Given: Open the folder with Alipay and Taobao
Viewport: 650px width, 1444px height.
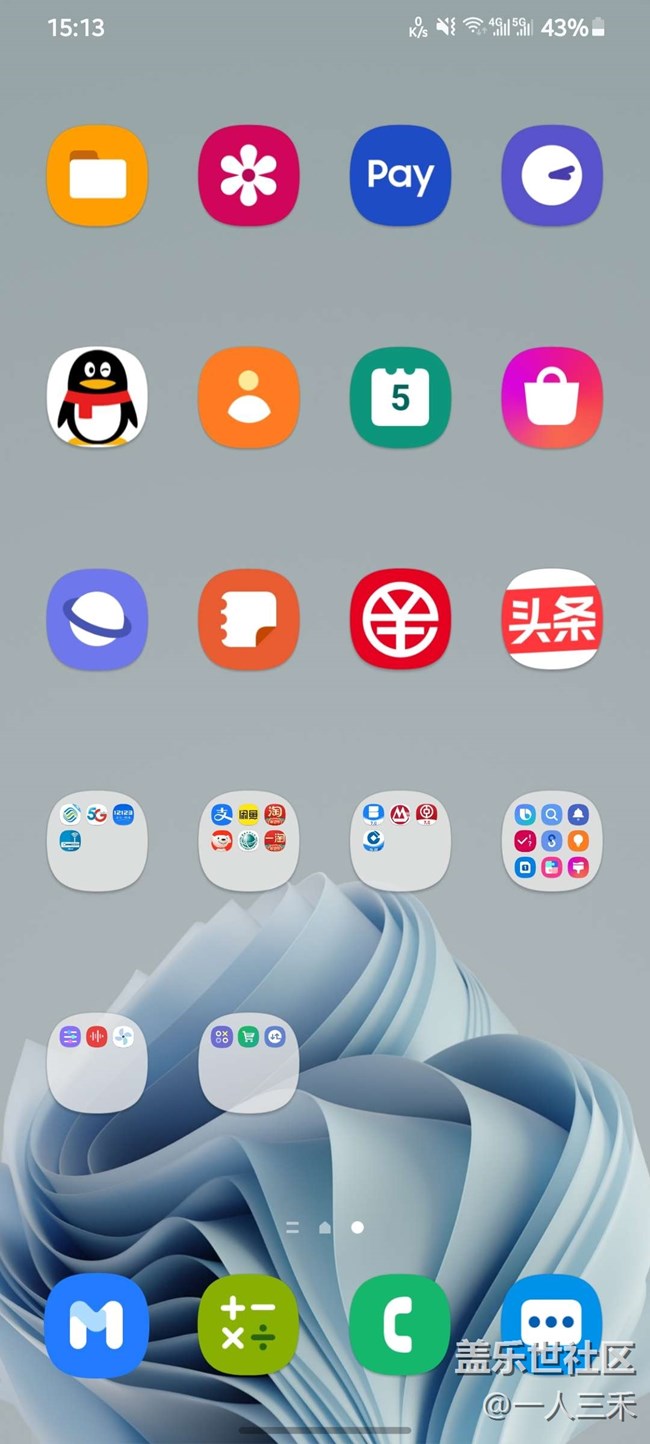Looking at the screenshot, I should [249, 841].
